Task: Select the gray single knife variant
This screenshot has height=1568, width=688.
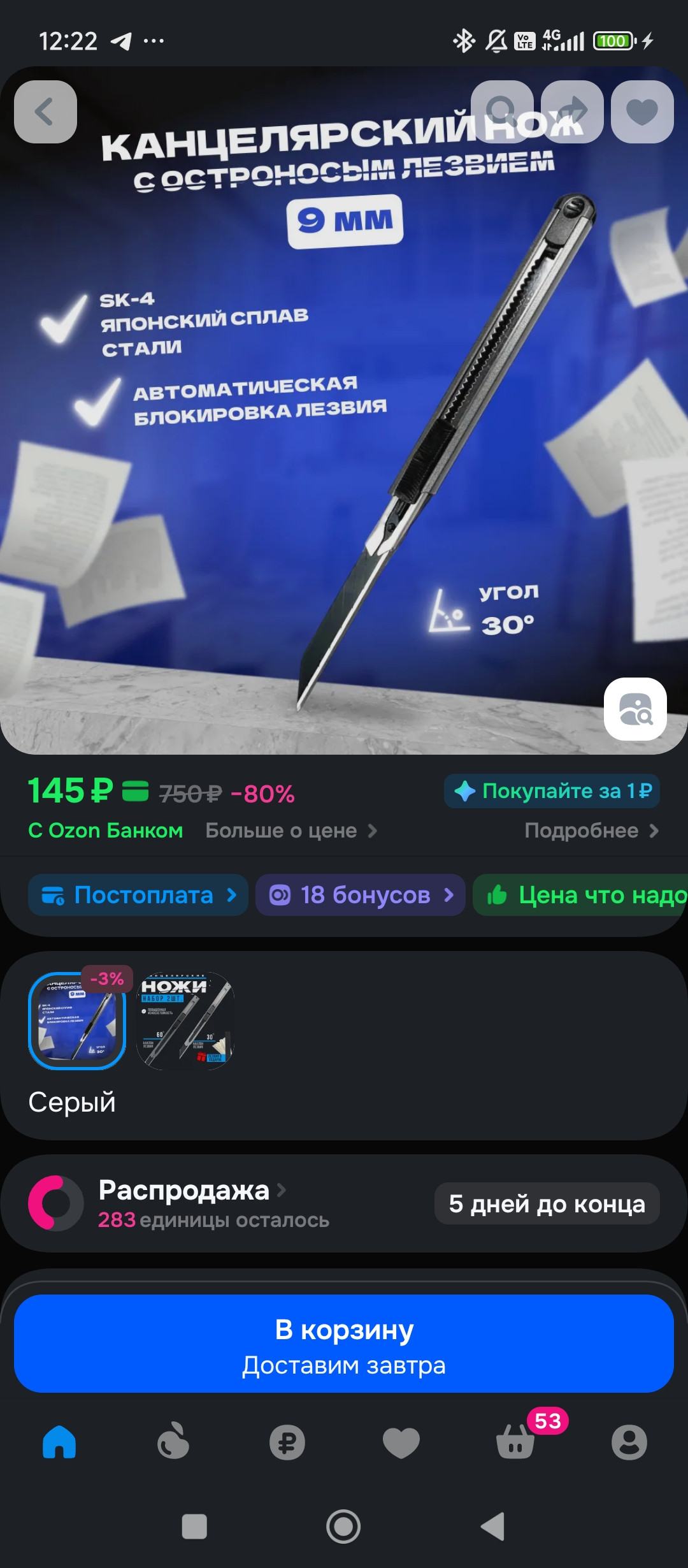Action: click(x=77, y=1020)
